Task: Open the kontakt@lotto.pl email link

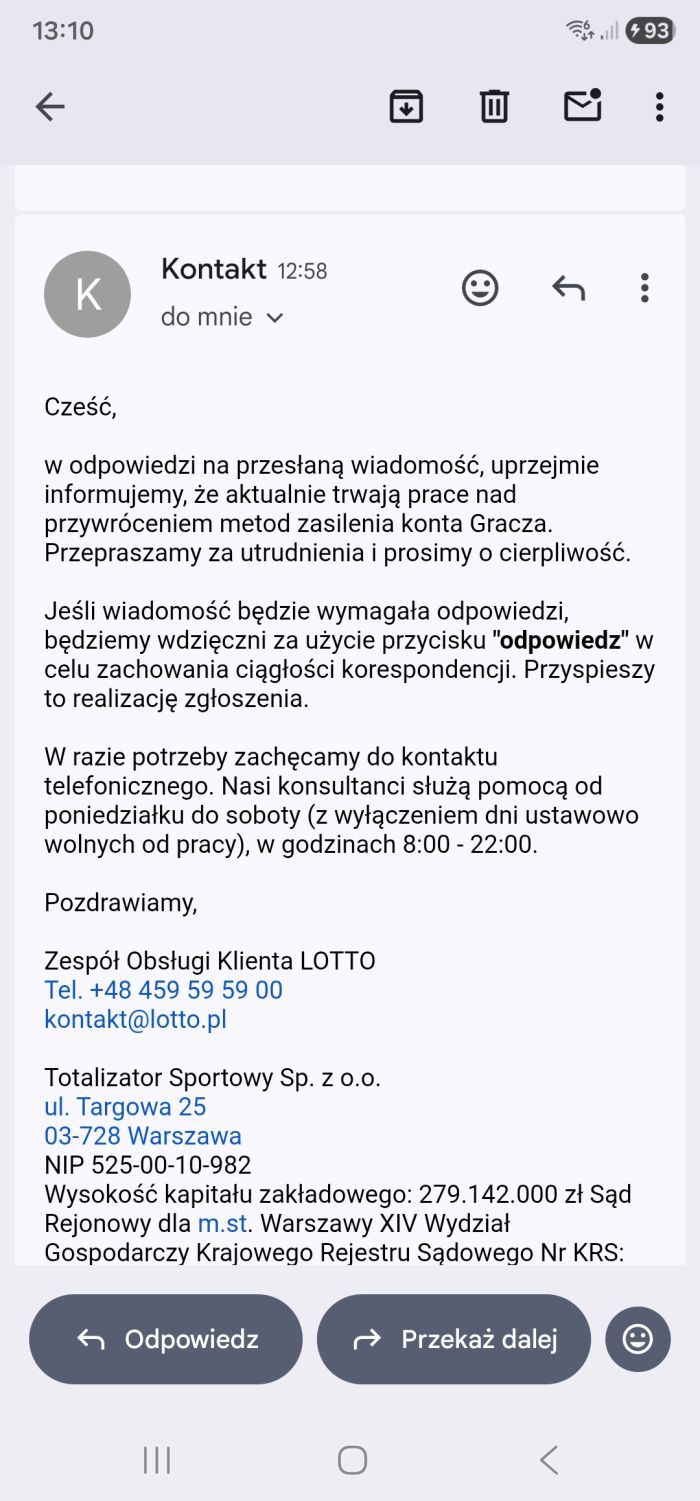Action: coord(135,1019)
